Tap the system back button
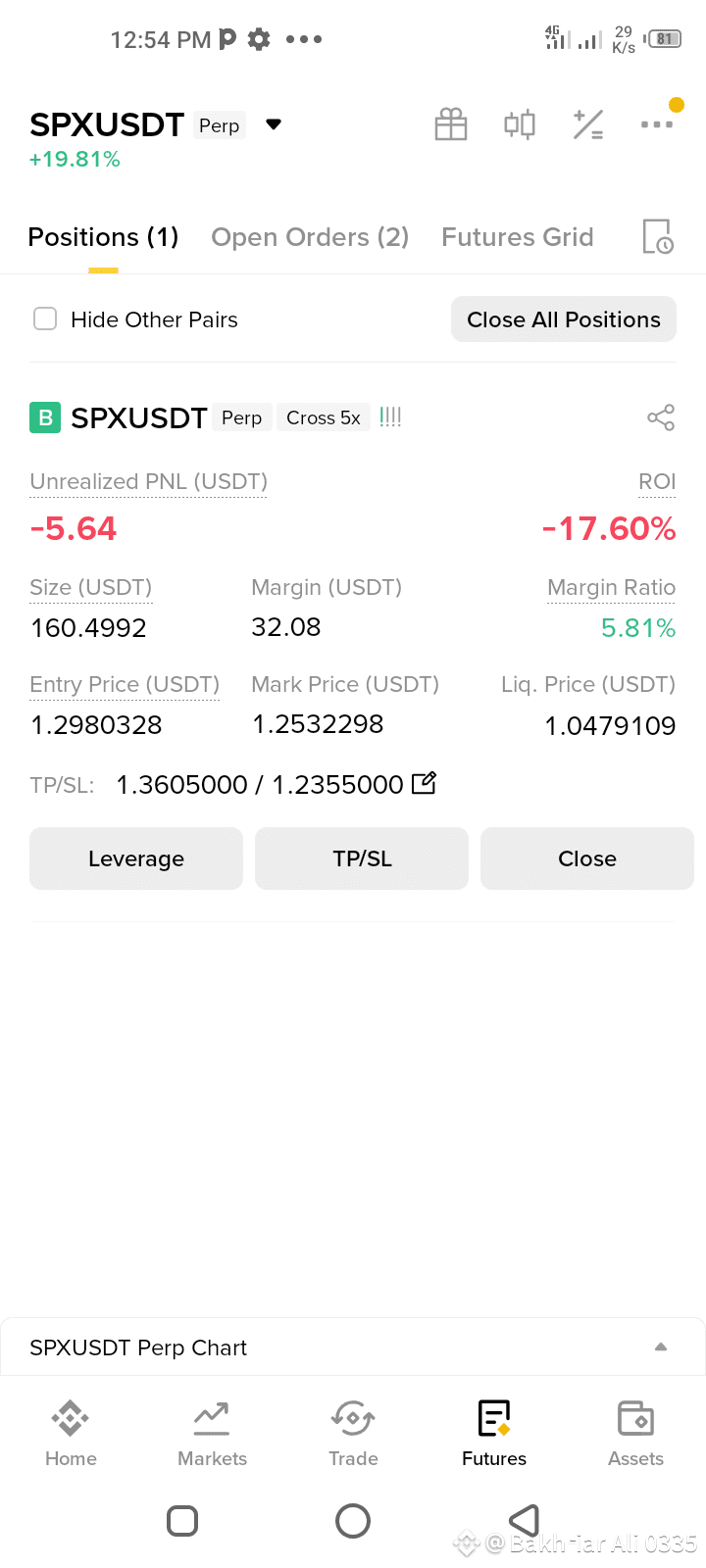Screen dimensions: 706x1568 525,1521
